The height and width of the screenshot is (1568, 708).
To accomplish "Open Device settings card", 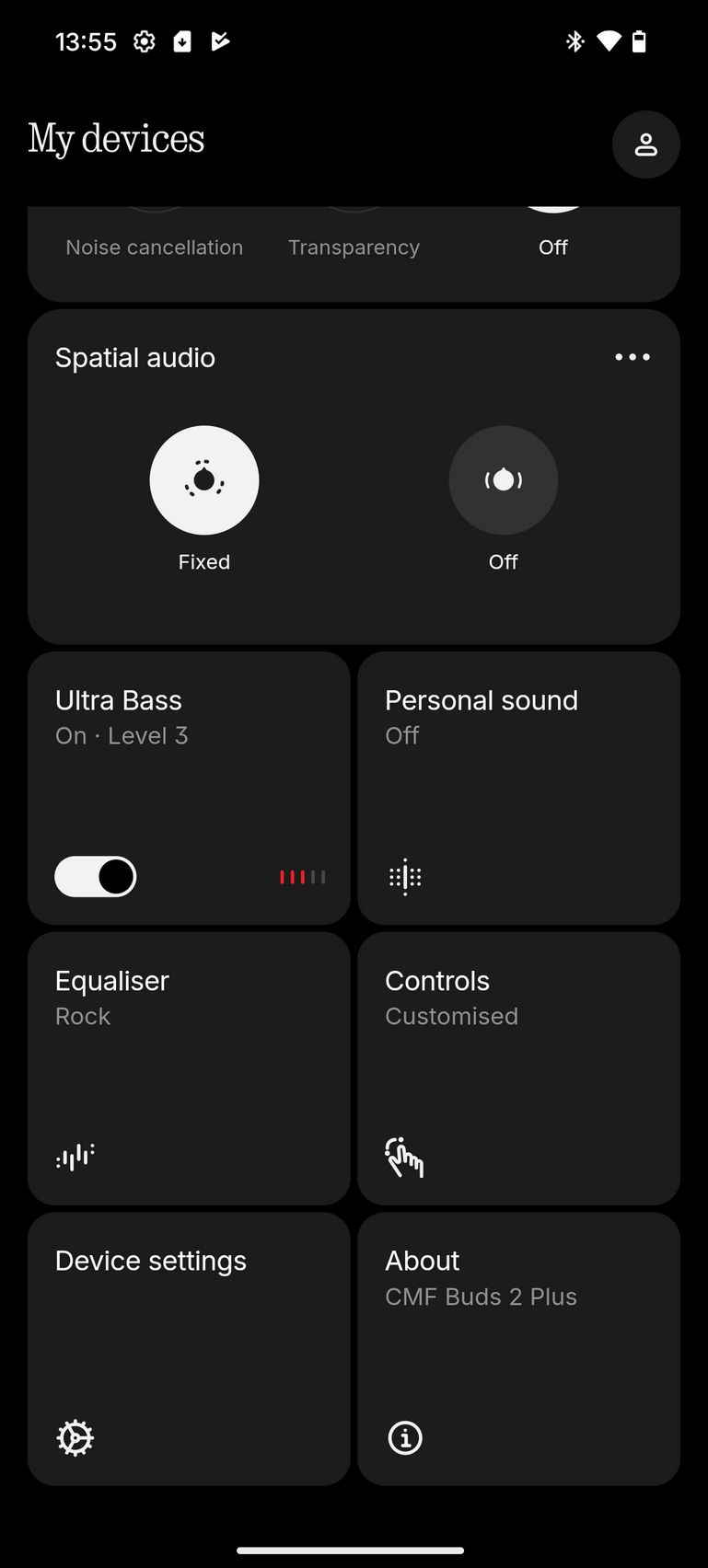I will coord(189,1348).
